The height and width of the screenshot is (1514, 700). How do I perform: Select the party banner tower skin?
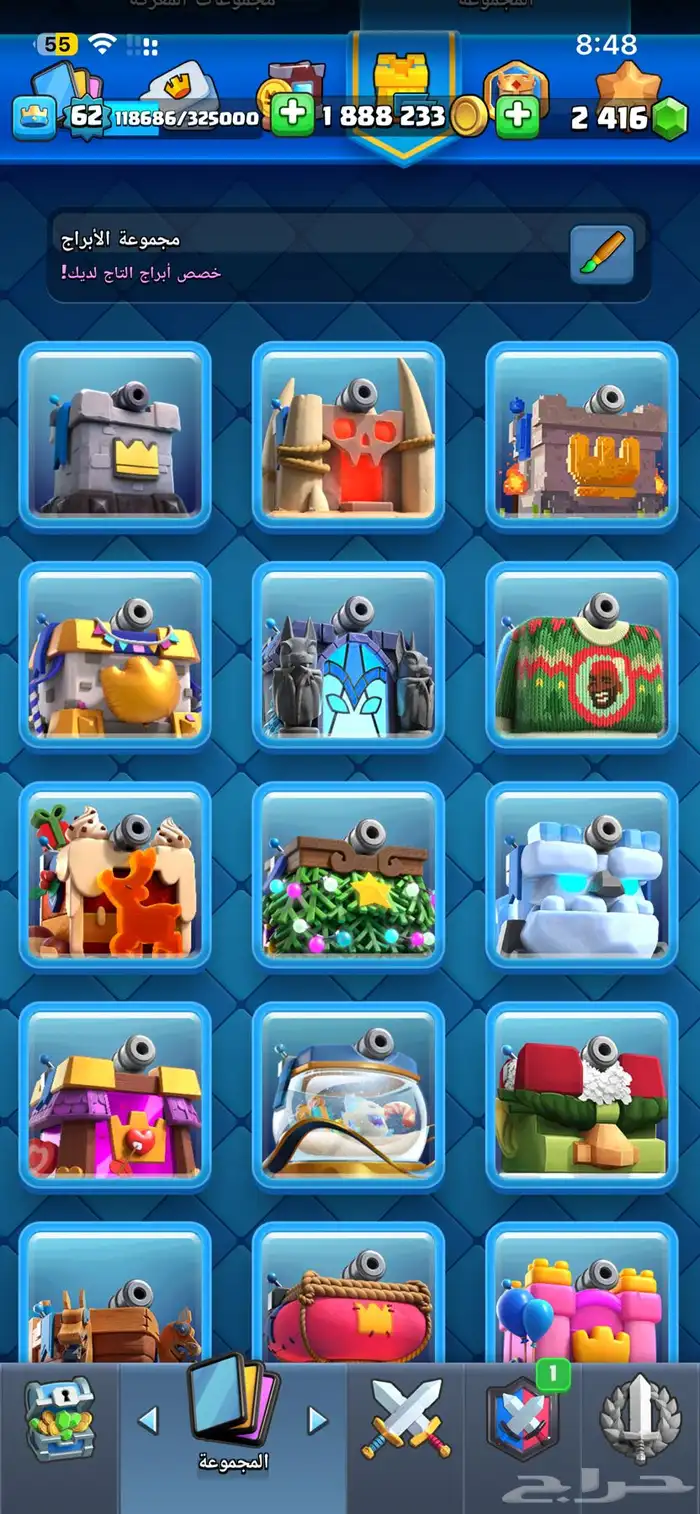[115, 656]
